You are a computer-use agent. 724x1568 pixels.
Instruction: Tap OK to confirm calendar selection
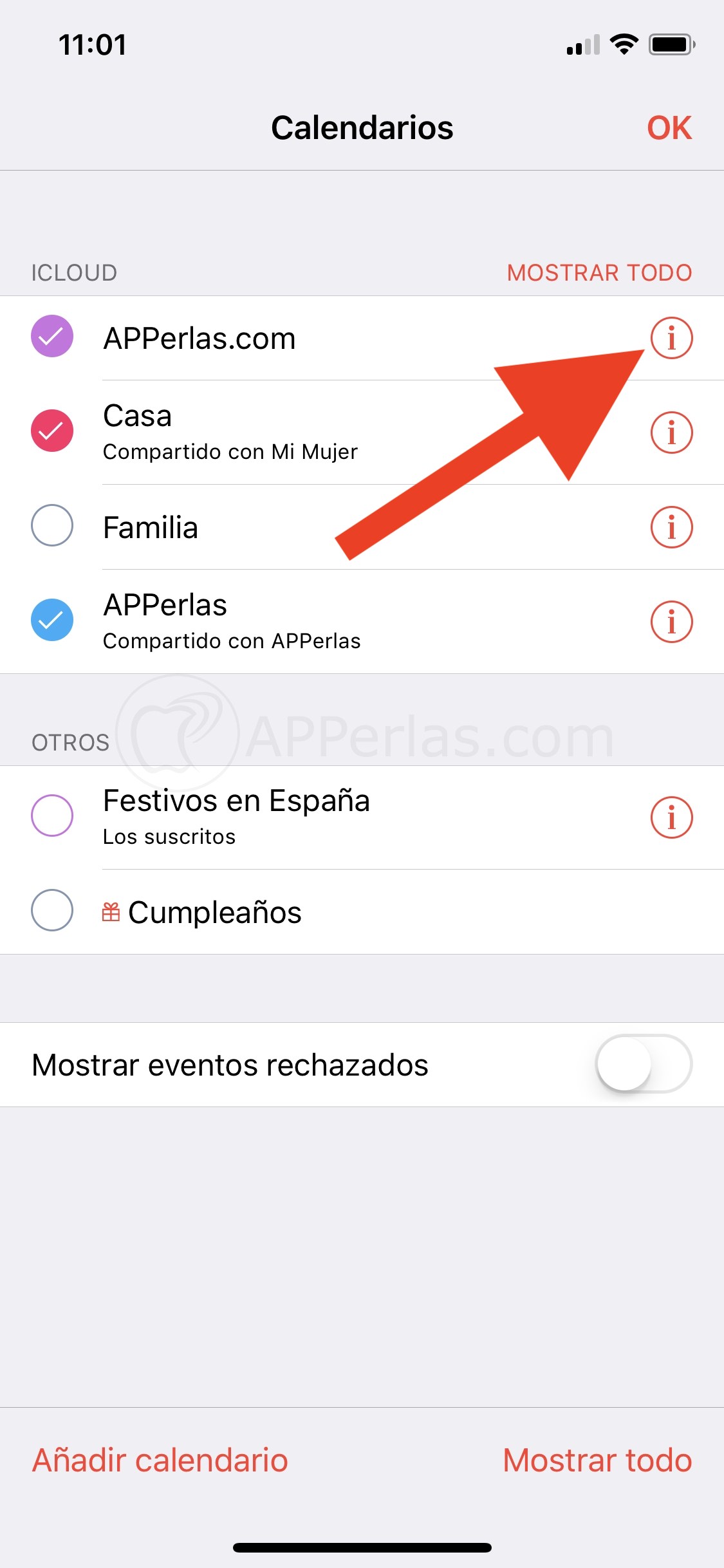[669, 127]
